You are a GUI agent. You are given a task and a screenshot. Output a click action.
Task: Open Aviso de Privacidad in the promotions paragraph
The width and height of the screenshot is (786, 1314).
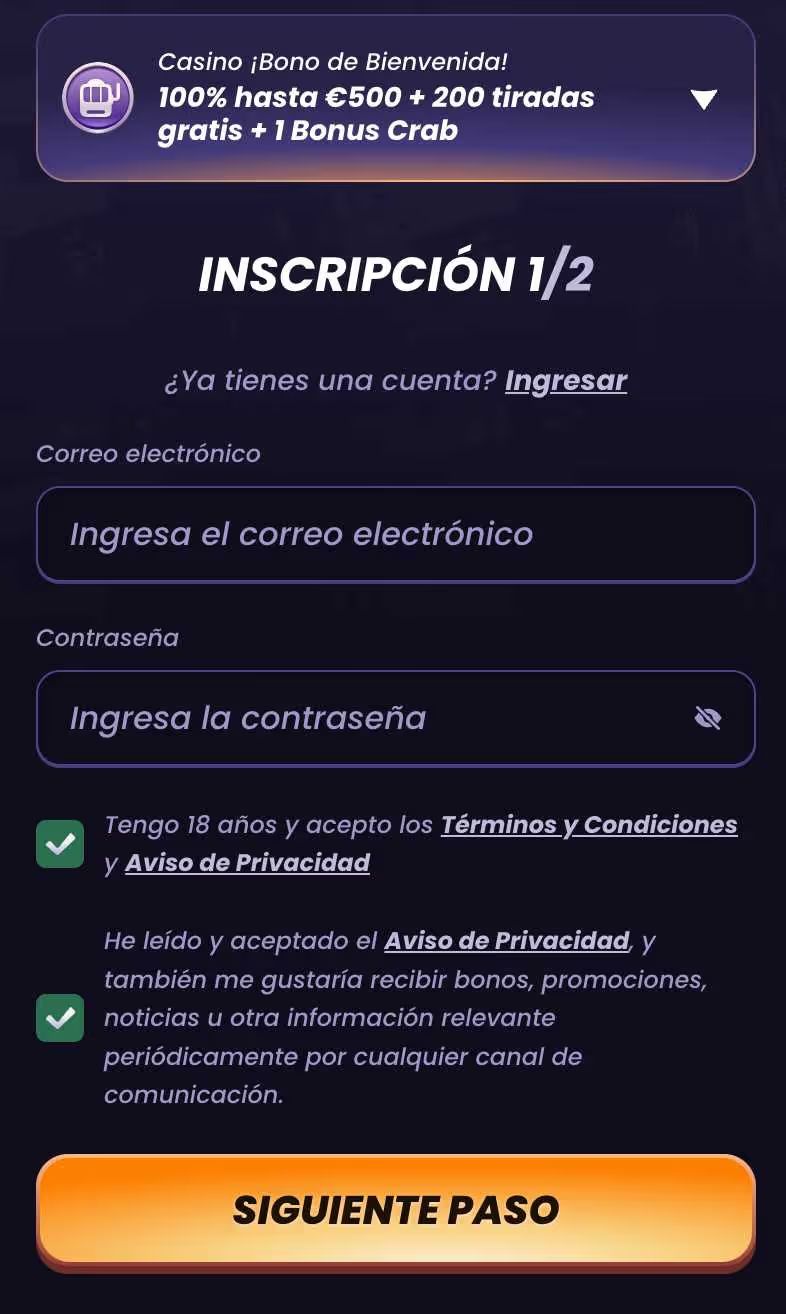(x=506, y=941)
